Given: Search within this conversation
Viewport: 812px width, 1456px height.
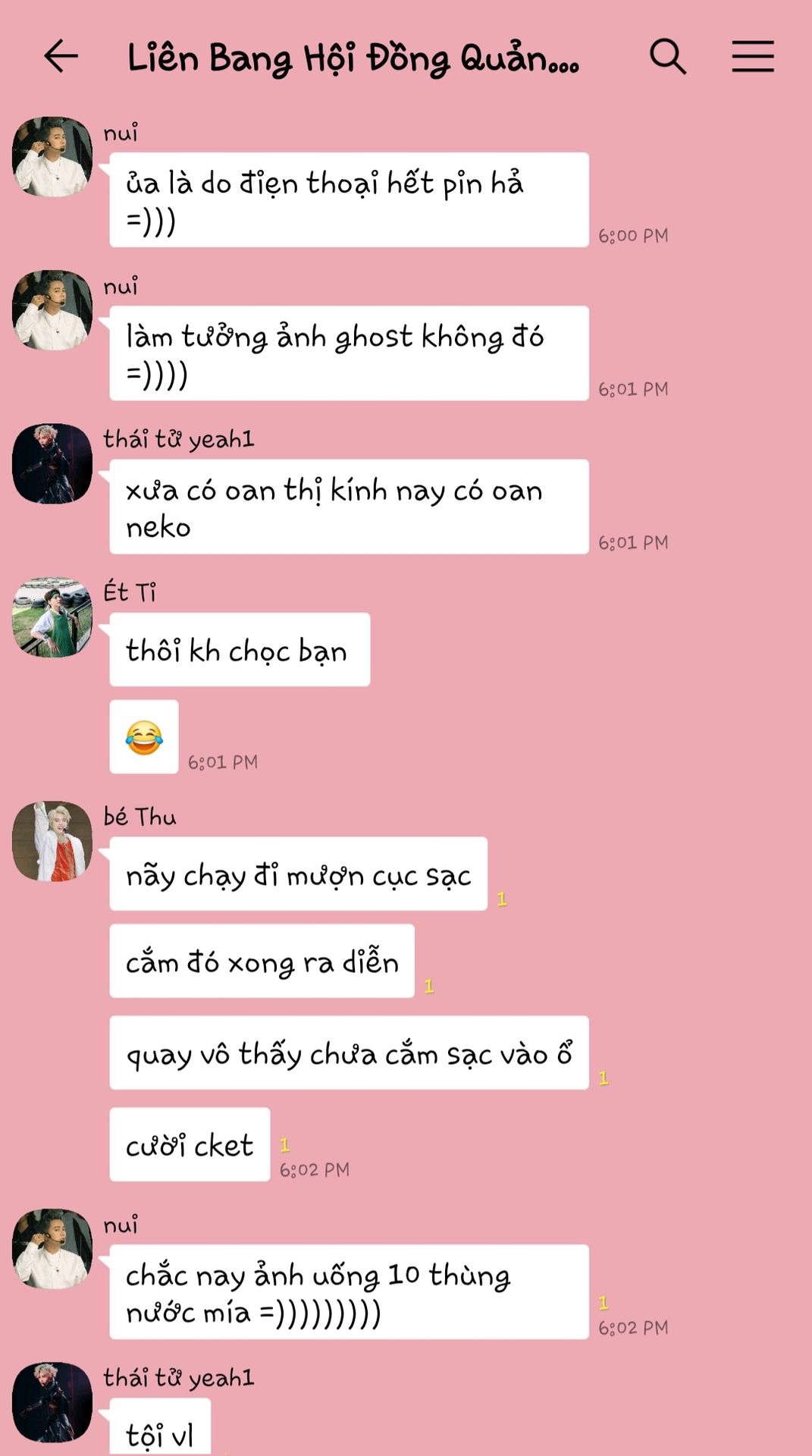Looking at the screenshot, I should (x=668, y=57).
